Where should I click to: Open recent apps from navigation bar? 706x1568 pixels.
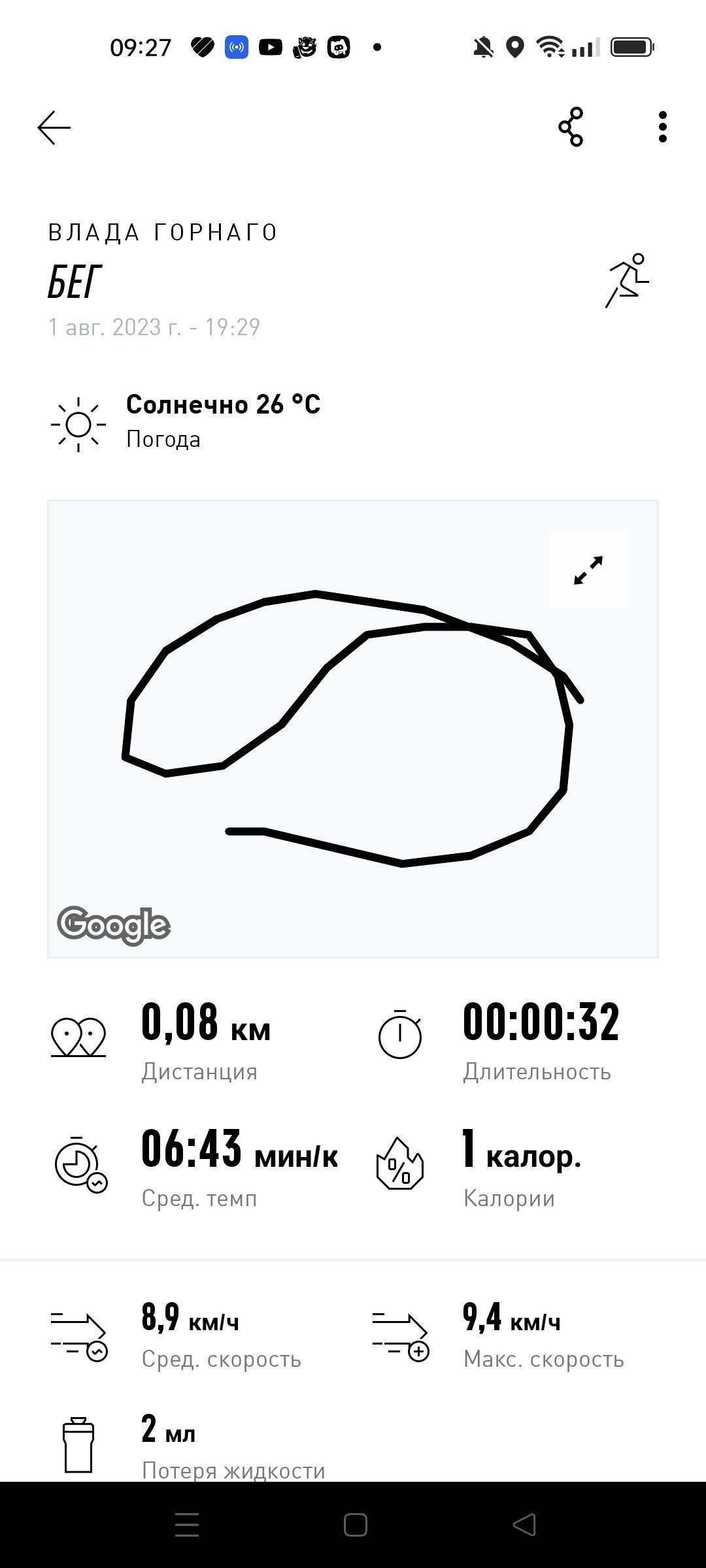click(187, 1525)
